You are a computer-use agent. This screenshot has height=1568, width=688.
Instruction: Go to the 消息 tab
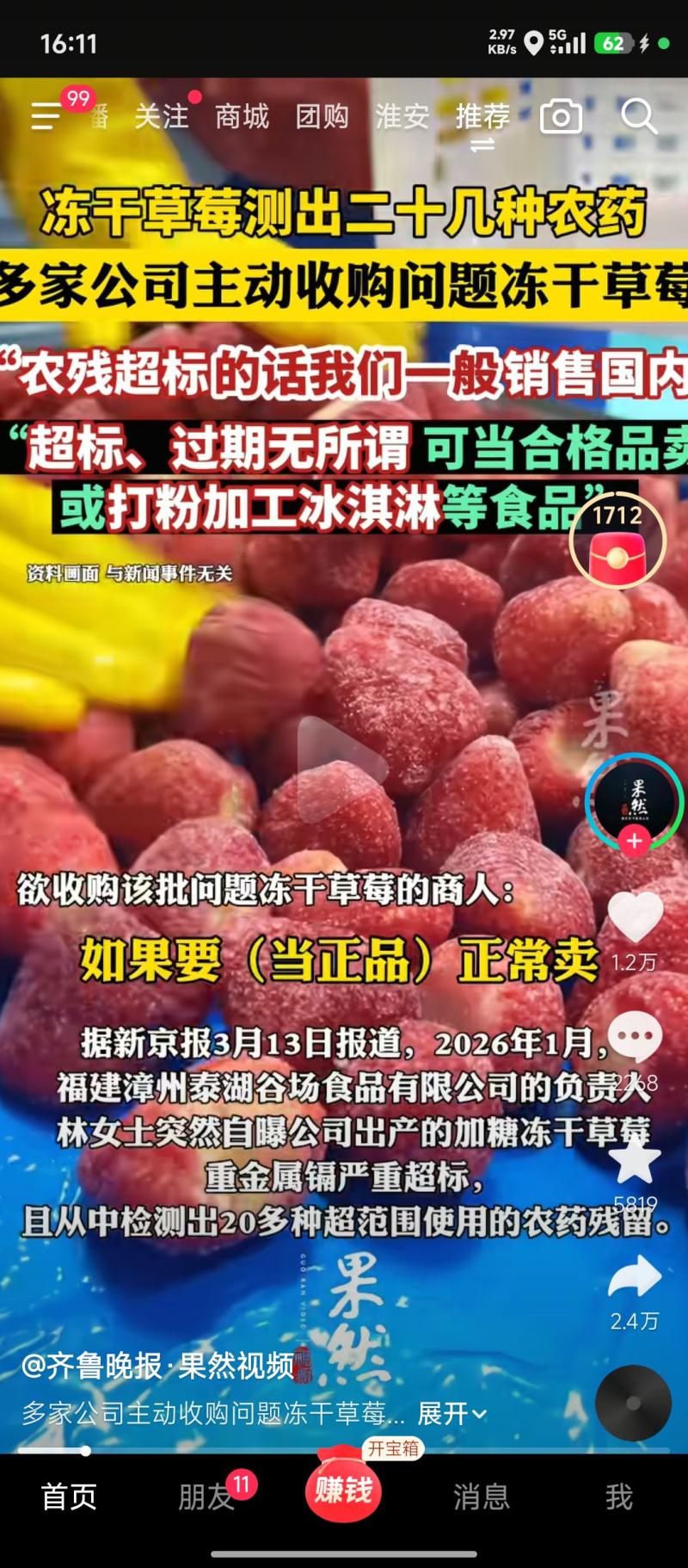point(482,1497)
